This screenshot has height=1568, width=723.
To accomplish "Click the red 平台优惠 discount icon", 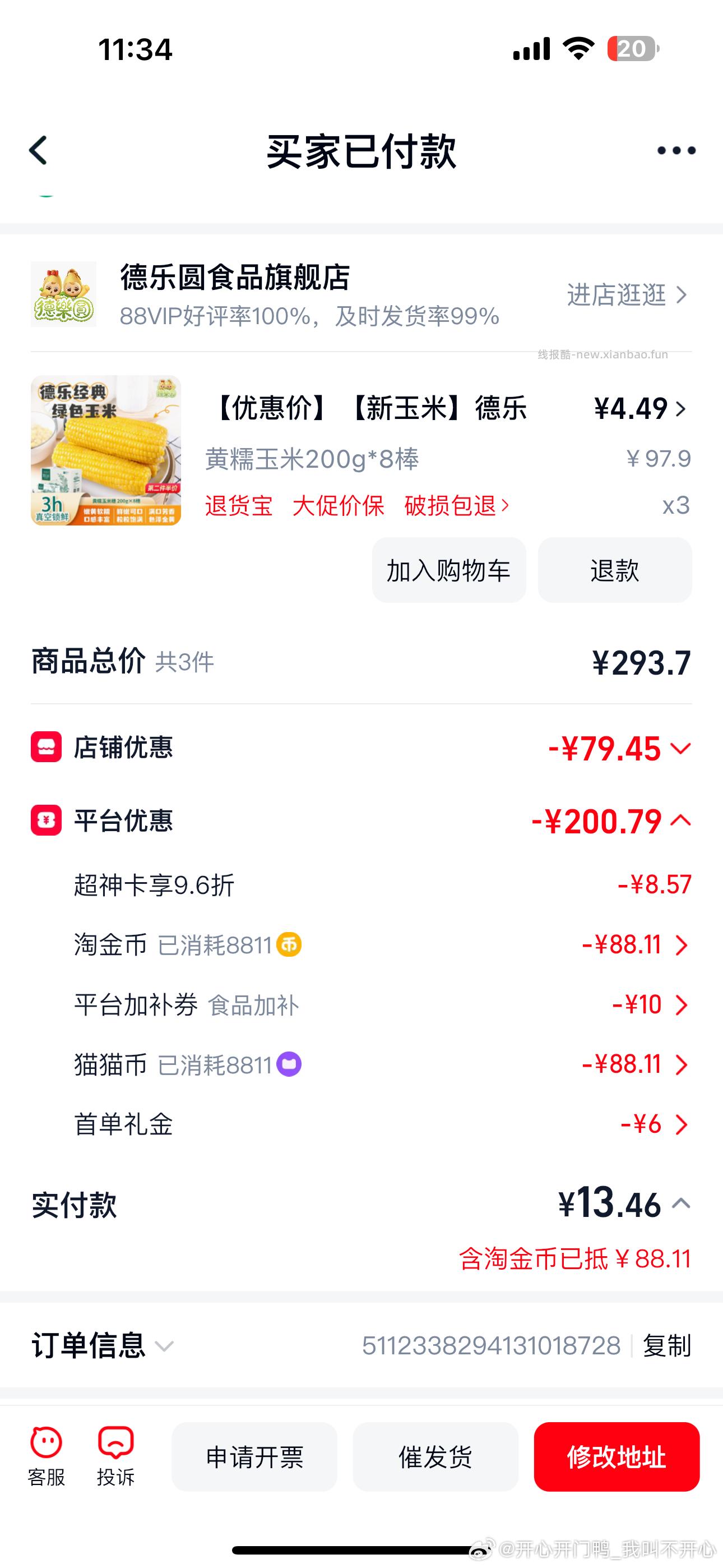I will [x=43, y=822].
